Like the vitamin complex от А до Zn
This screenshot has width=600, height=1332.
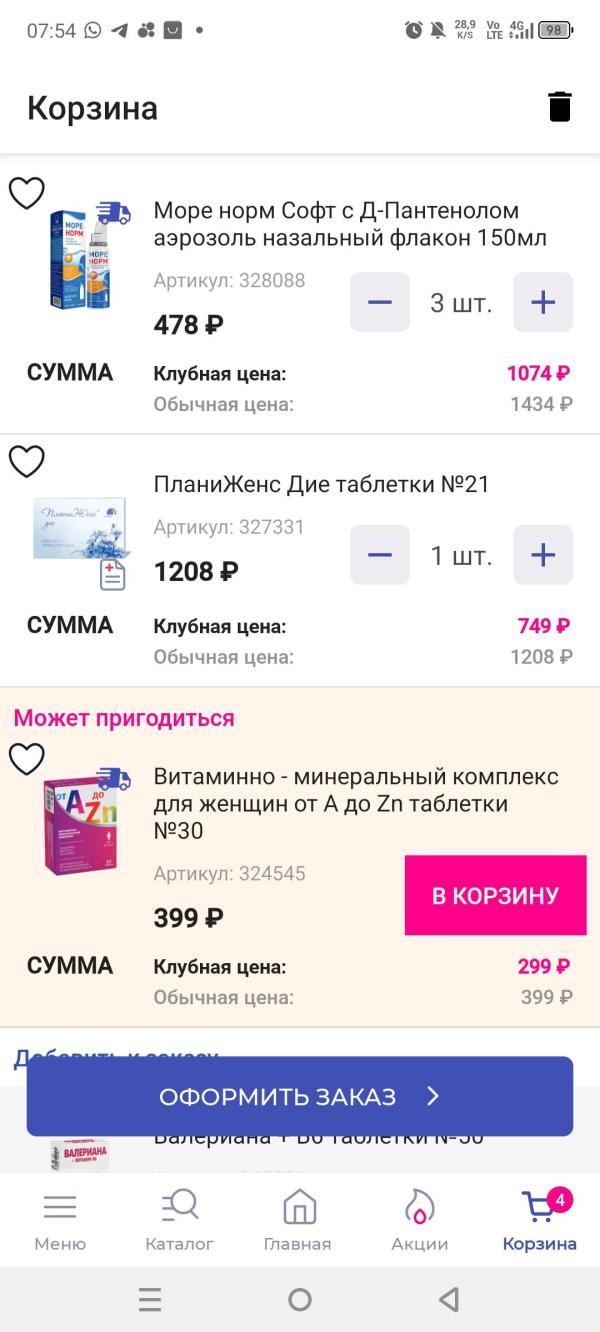[27, 760]
